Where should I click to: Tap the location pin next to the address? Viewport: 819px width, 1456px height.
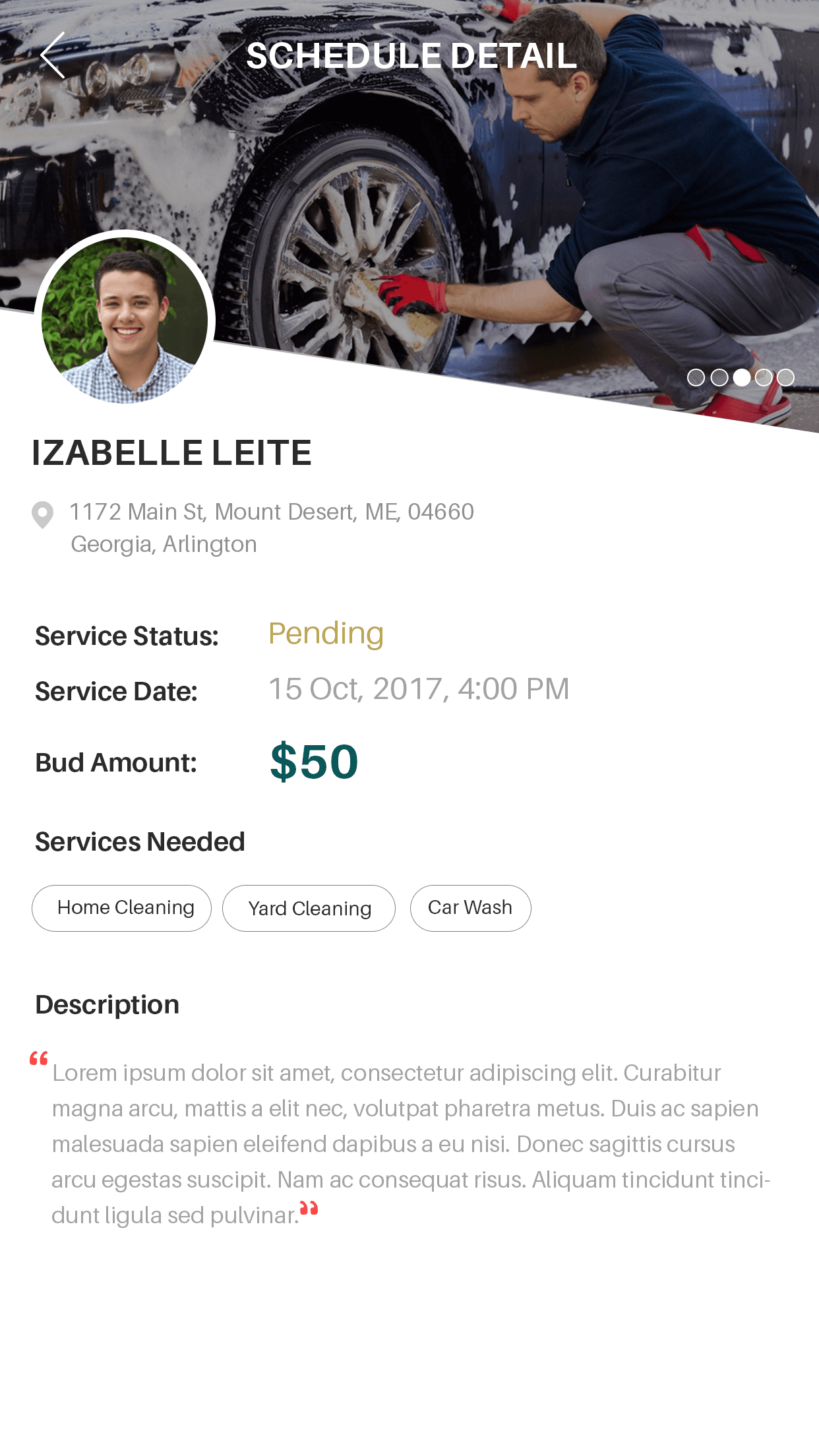[x=43, y=515]
